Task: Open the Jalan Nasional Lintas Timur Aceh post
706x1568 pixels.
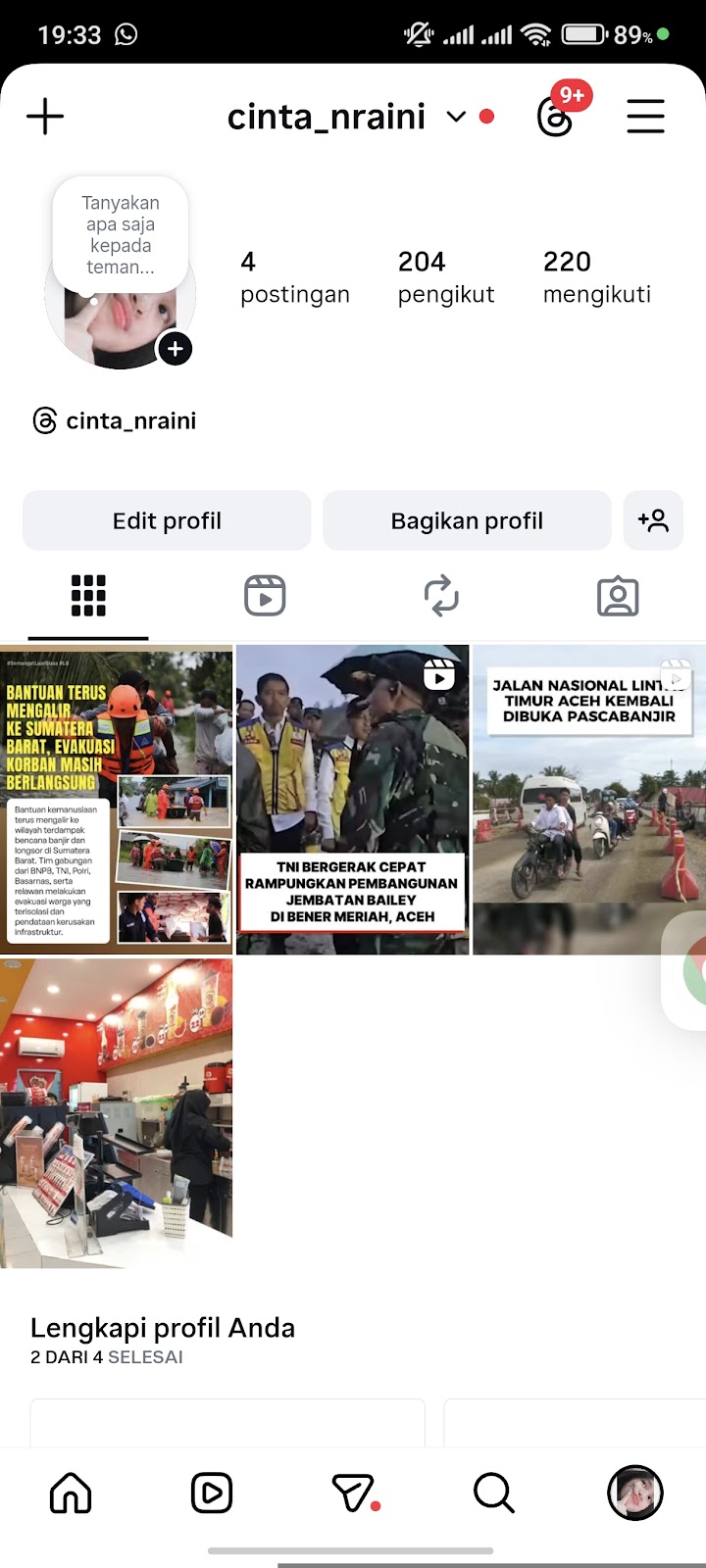Action: [588, 799]
